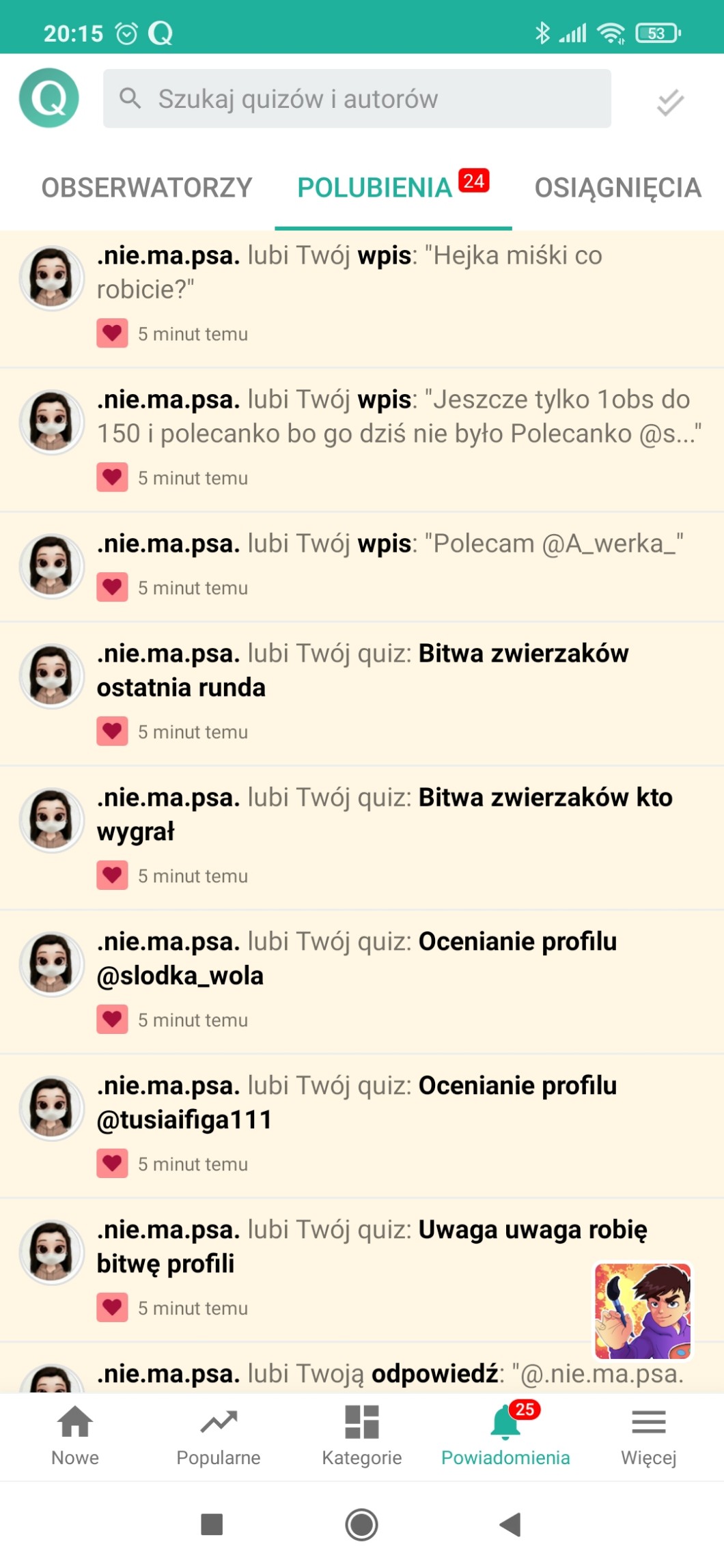Tap the floating painter game thumbnail

tap(643, 1311)
